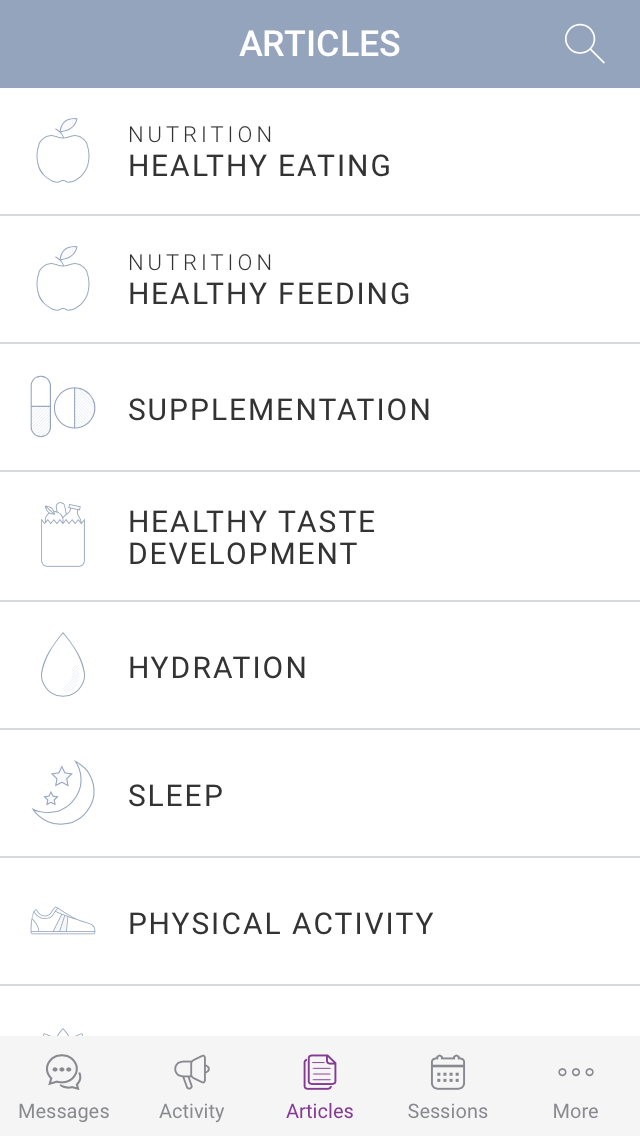Screen dimensions: 640x1136
Task: Switch to the Messages tab
Action: point(64,1087)
